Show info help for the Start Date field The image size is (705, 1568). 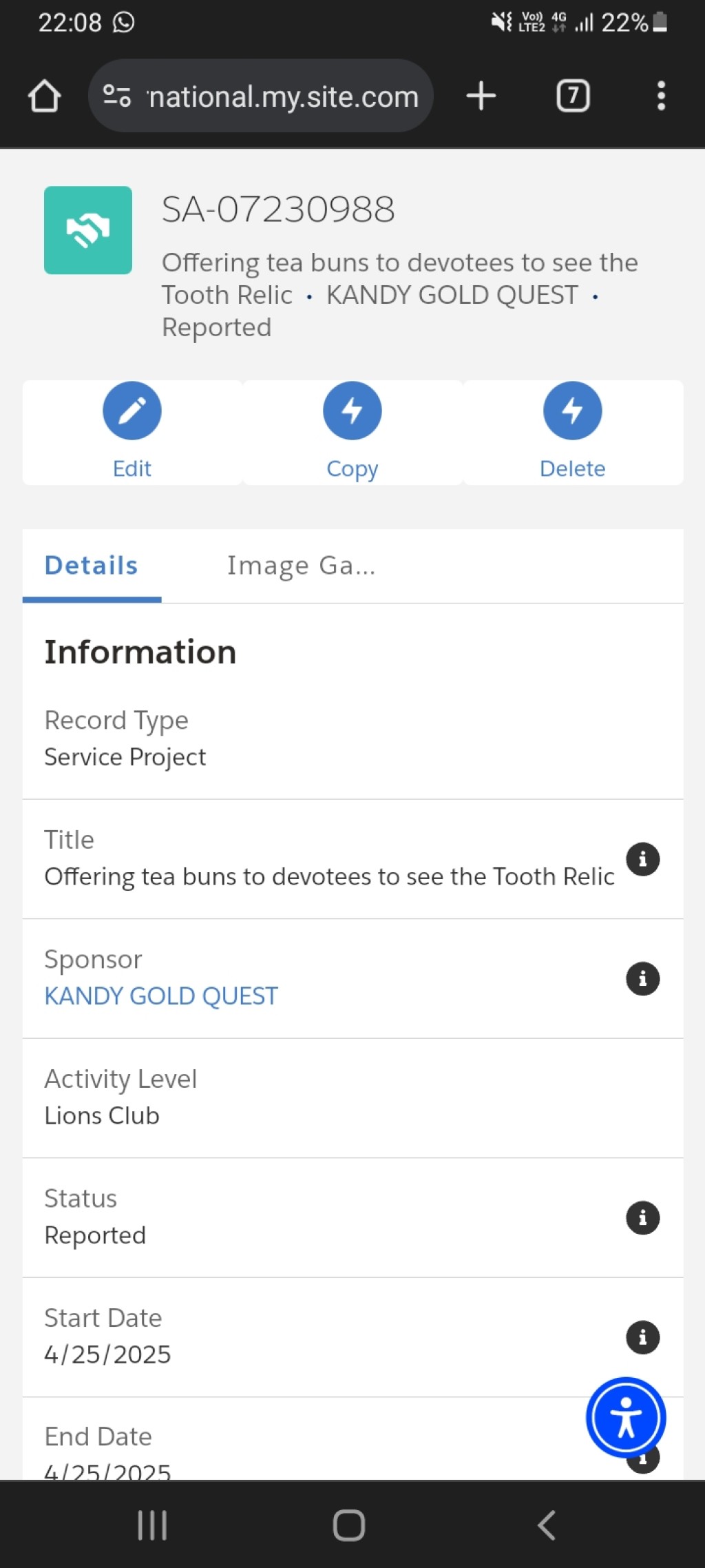coord(643,1337)
